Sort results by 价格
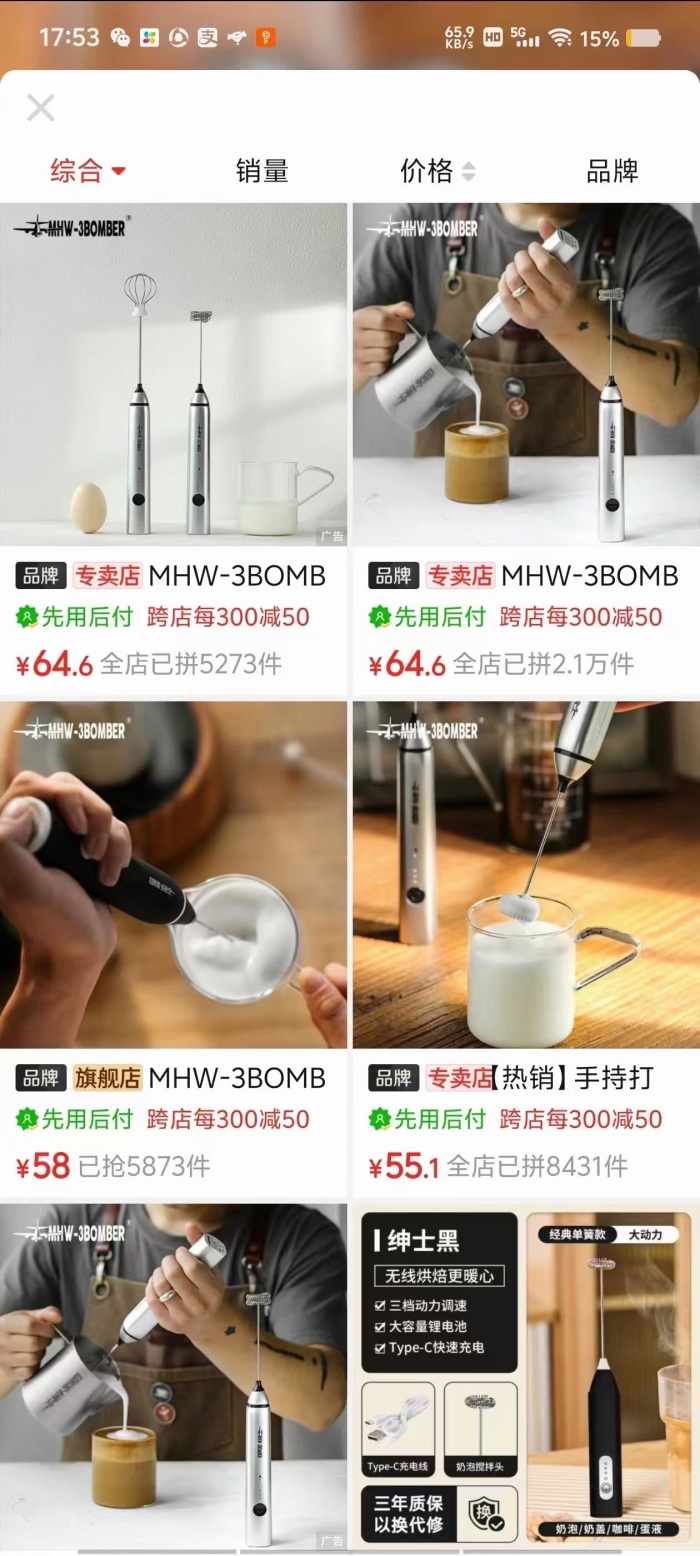 (437, 171)
